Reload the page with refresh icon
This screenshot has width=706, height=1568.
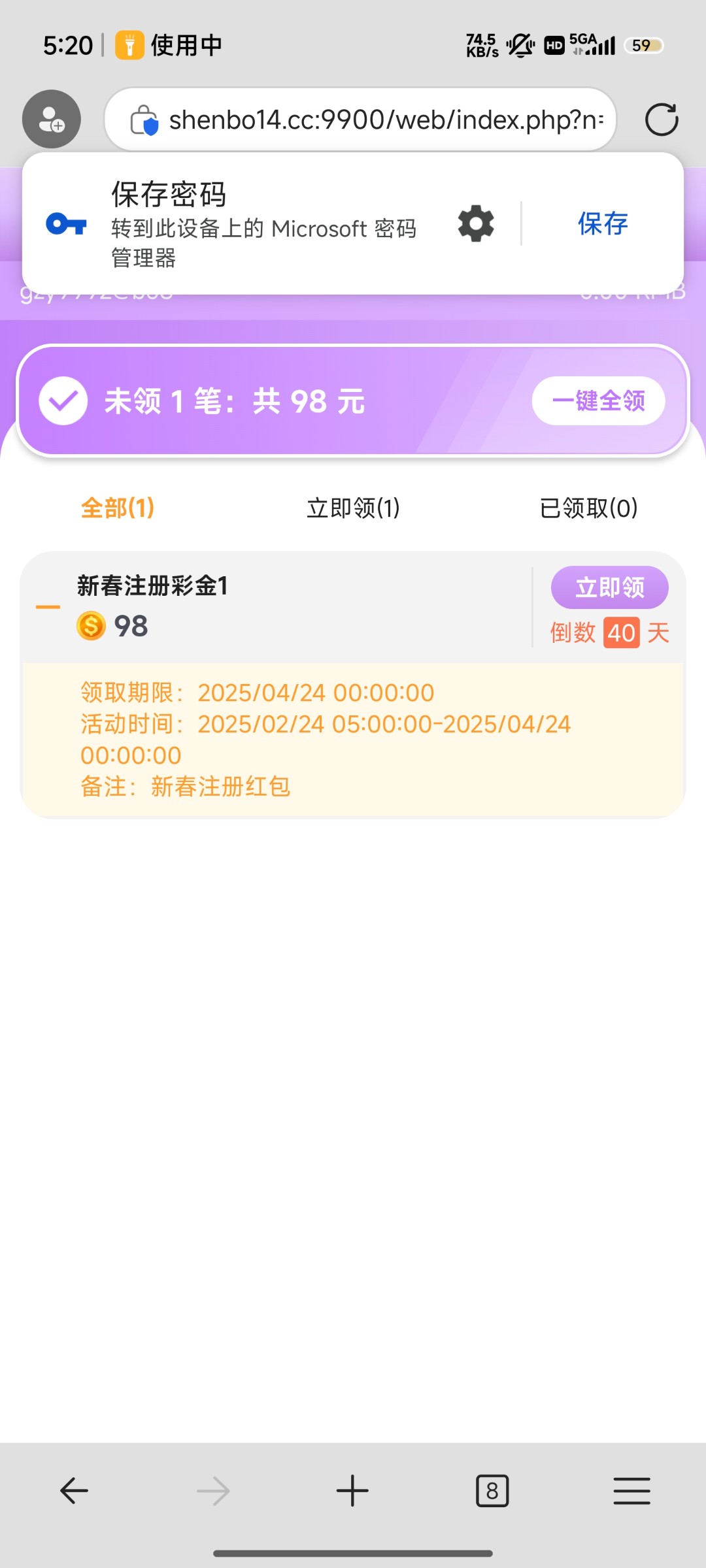point(662,120)
